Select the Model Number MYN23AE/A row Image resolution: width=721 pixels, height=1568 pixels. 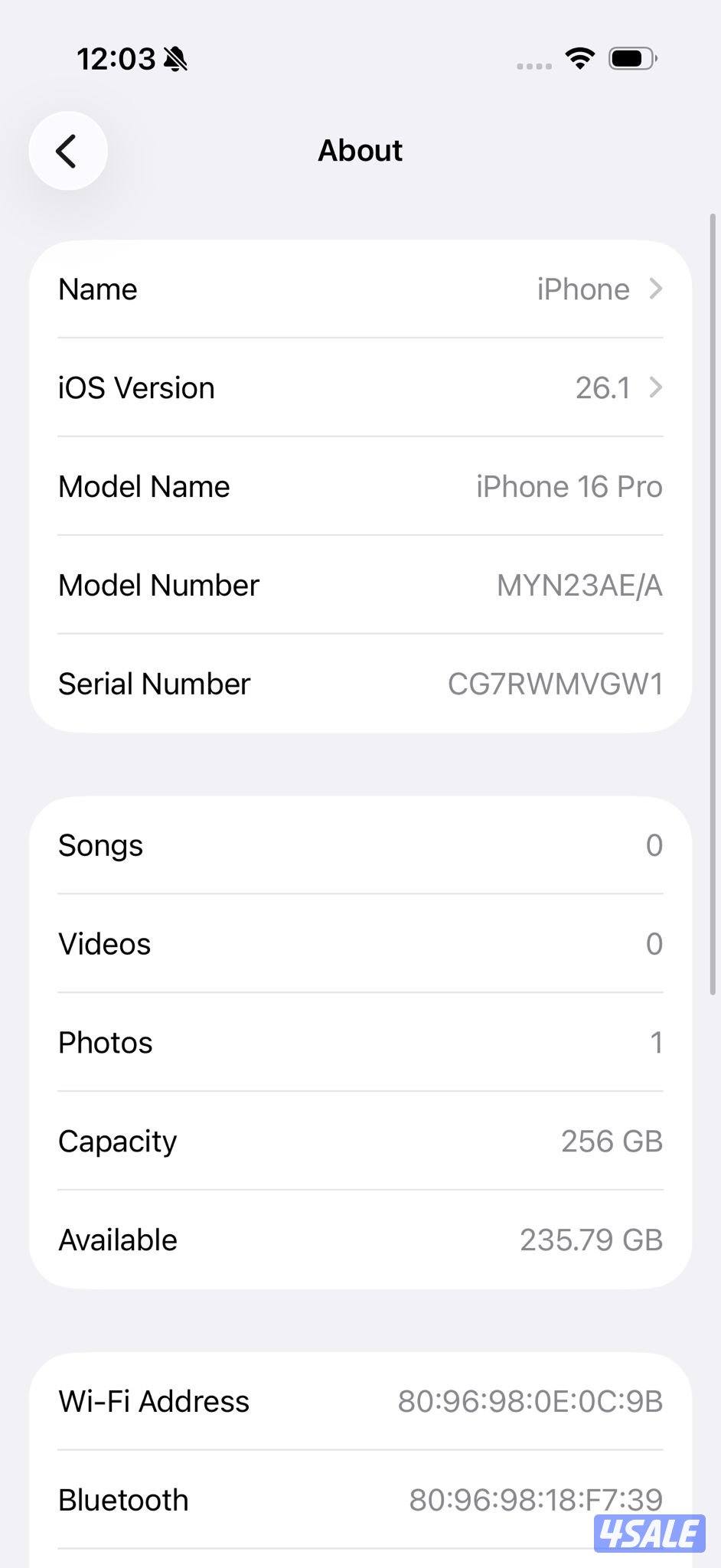pyautogui.click(x=360, y=585)
